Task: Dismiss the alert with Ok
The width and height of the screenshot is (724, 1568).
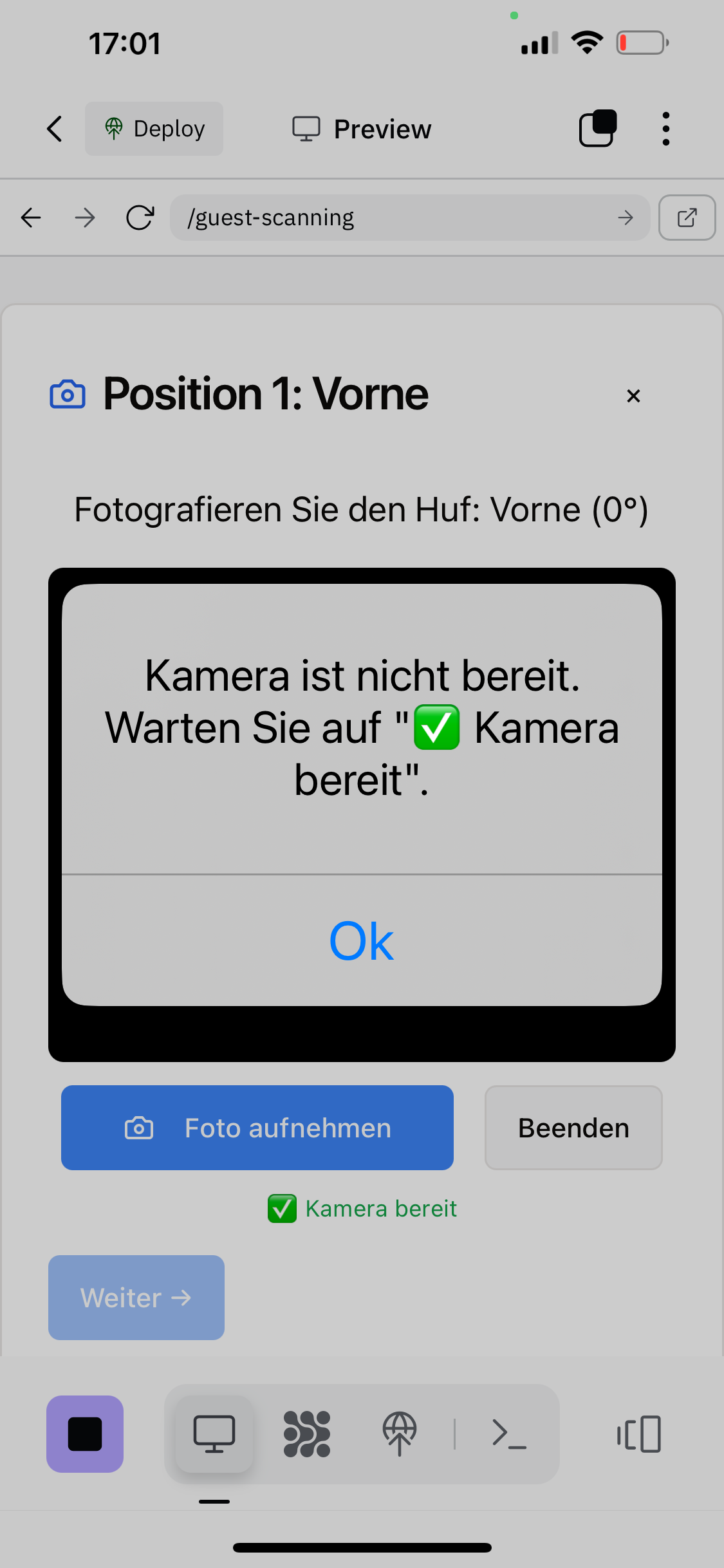Action: [361, 940]
